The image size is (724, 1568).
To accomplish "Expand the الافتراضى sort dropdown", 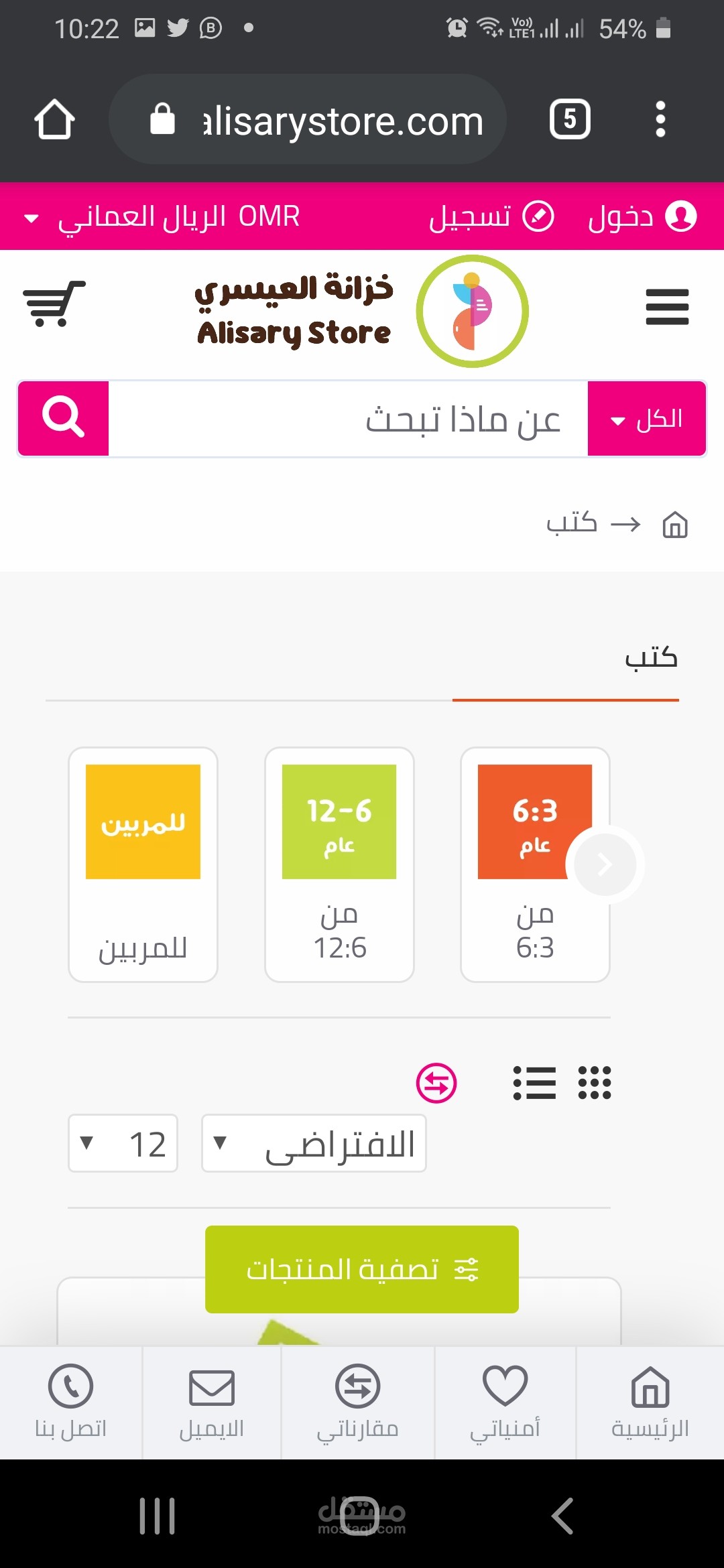I will (x=314, y=1143).
